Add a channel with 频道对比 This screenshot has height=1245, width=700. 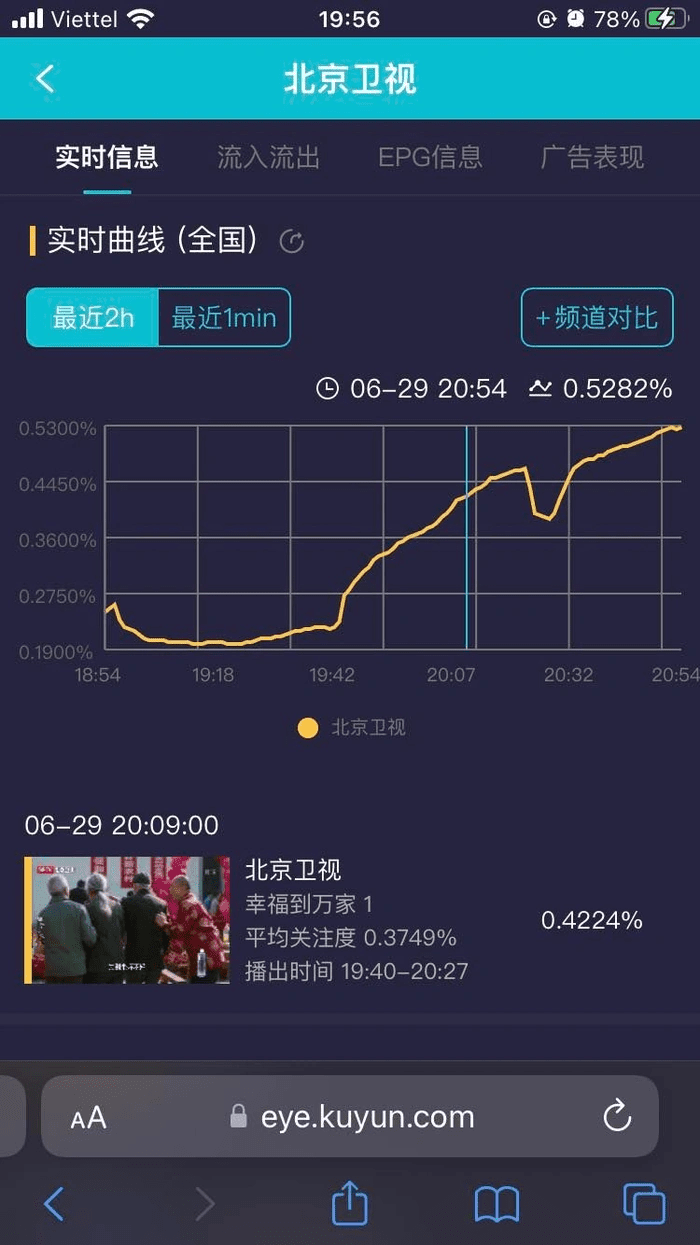point(597,318)
